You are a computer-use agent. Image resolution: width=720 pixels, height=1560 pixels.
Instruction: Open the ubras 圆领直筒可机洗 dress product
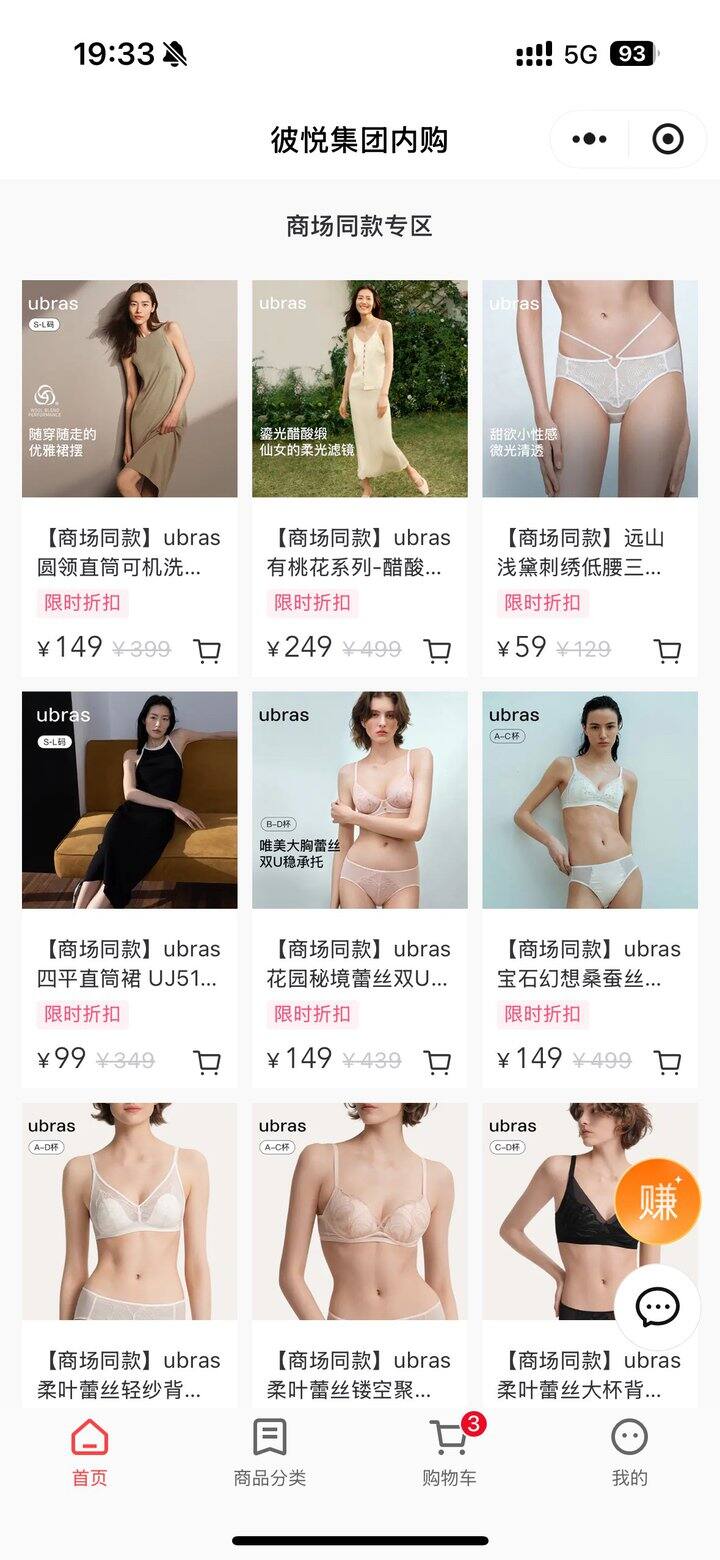[130, 389]
